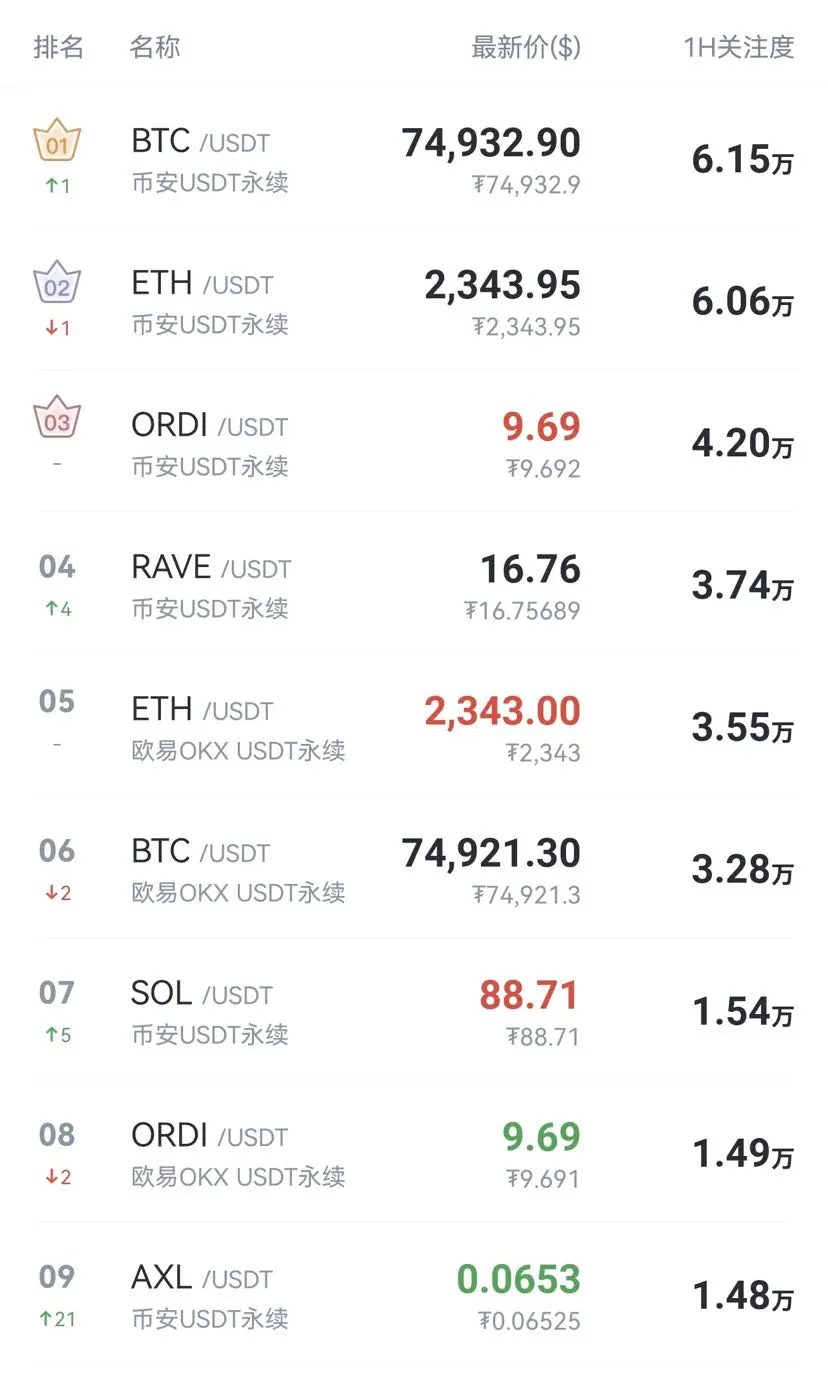View the SOL/USDT contract
The height and width of the screenshot is (1384, 828).
tap(210, 1011)
